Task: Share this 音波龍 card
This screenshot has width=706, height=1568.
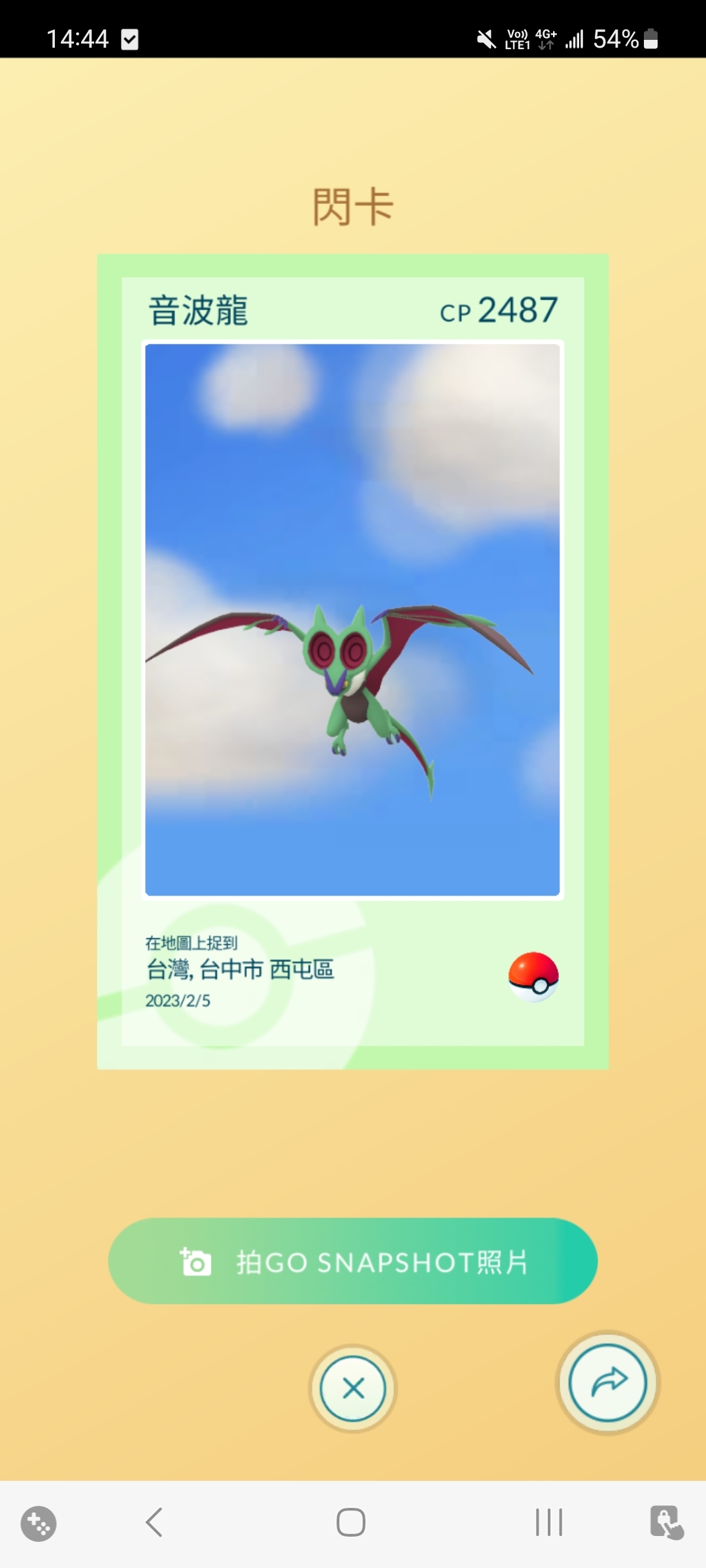Action: coord(608,1382)
